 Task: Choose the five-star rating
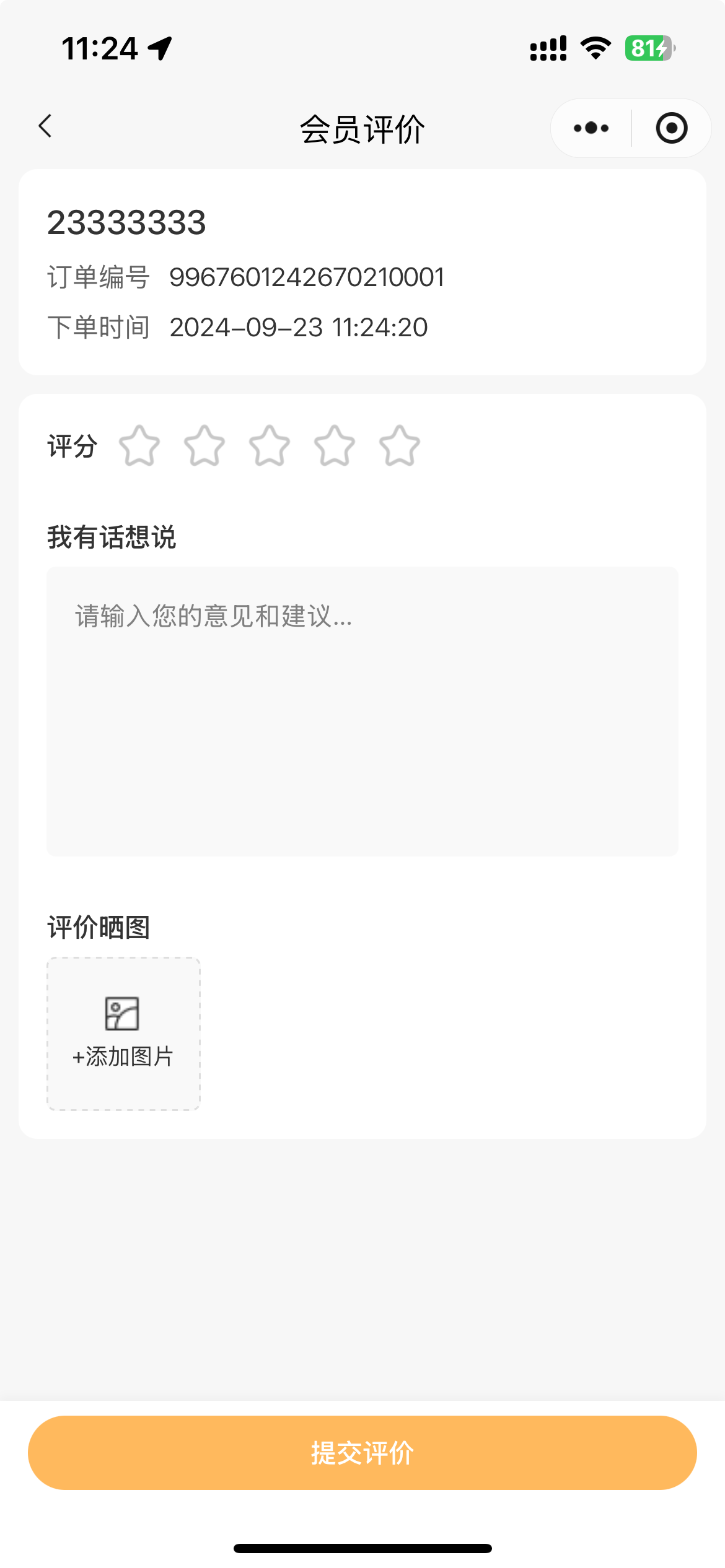coord(400,446)
